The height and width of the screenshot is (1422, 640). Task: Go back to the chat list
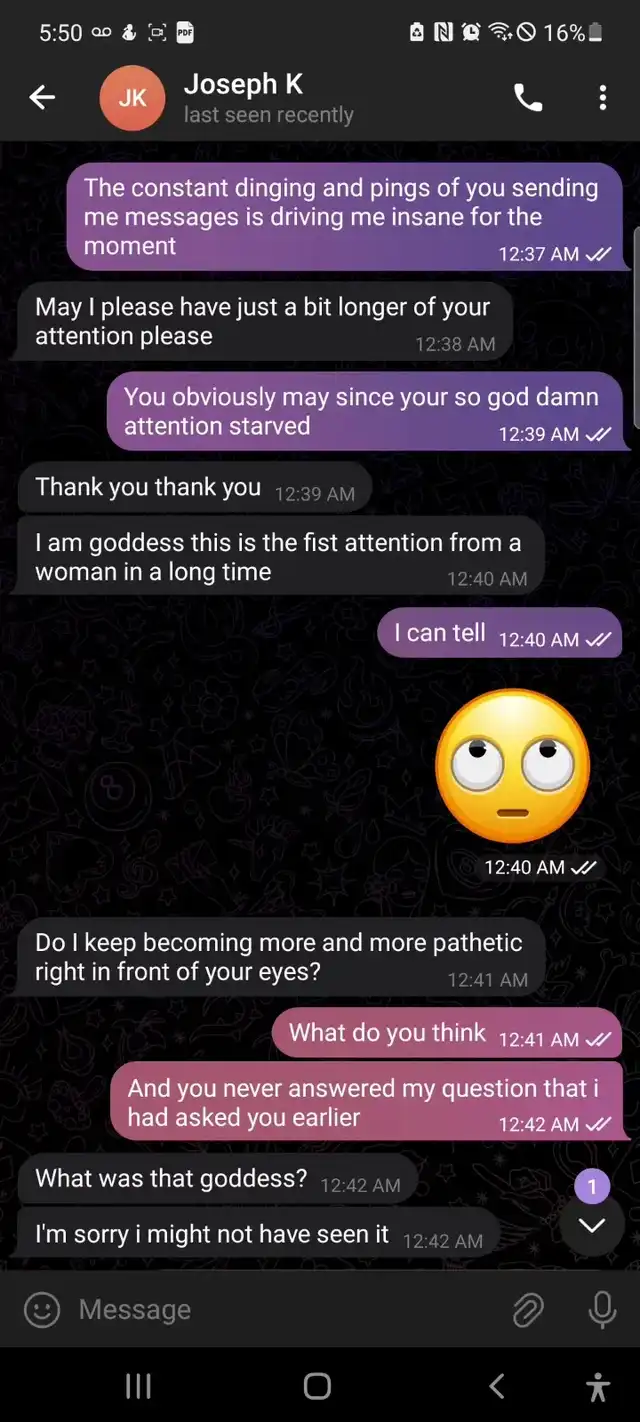[x=42, y=97]
